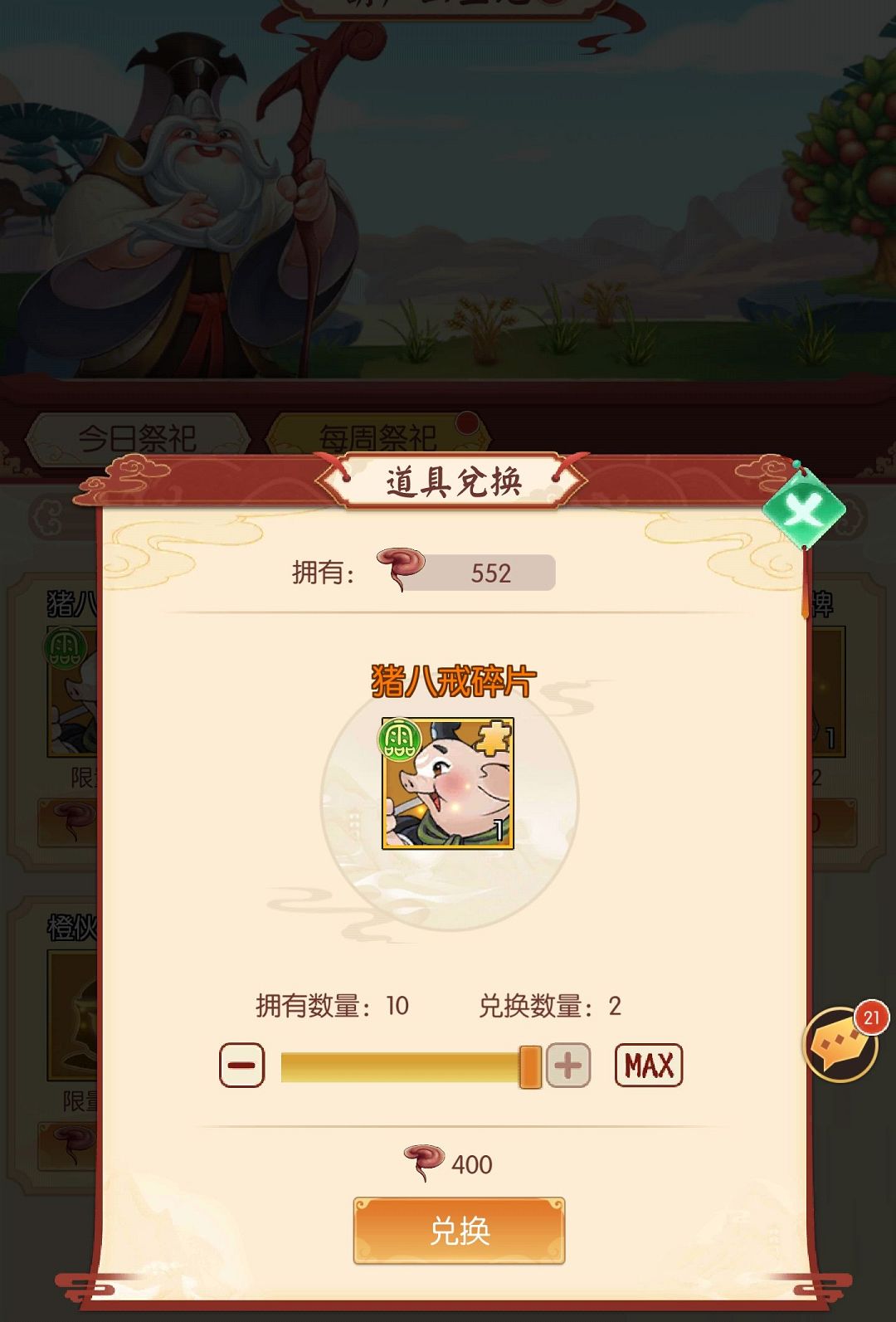This screenshot has height=1322, width=896.
Task: Increase exchange quantity with plus button
Action: [x=568, y=1065]
